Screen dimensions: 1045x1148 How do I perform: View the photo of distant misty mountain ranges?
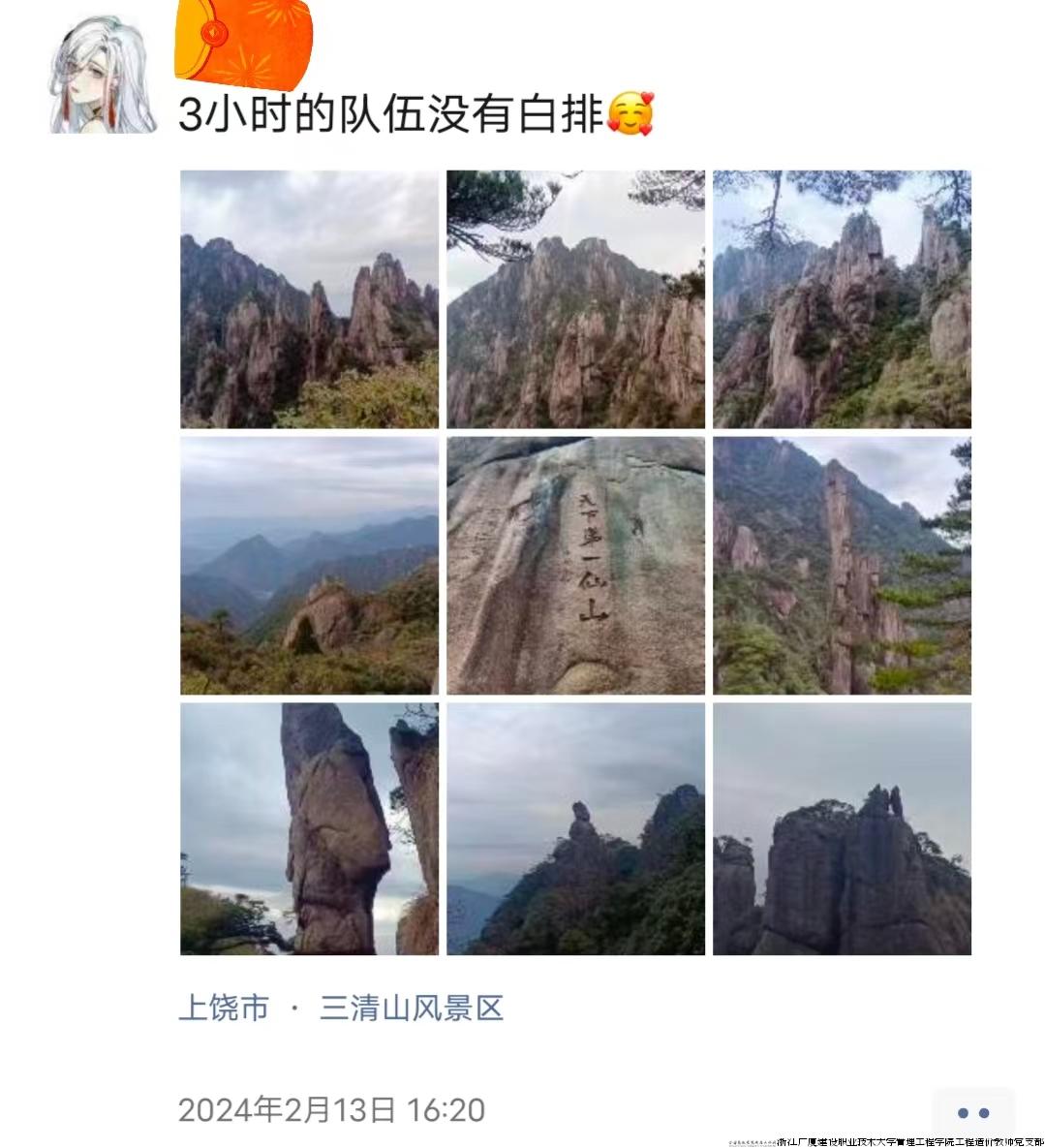click(x=309, y=565)
